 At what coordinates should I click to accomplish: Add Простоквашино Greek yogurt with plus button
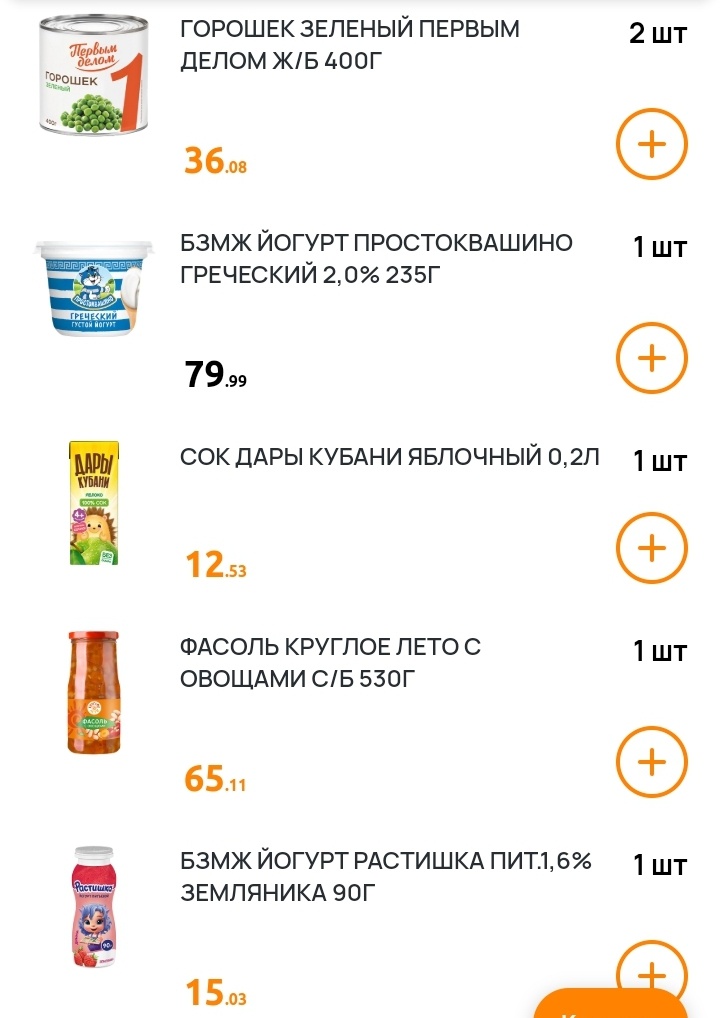(651, 358)
